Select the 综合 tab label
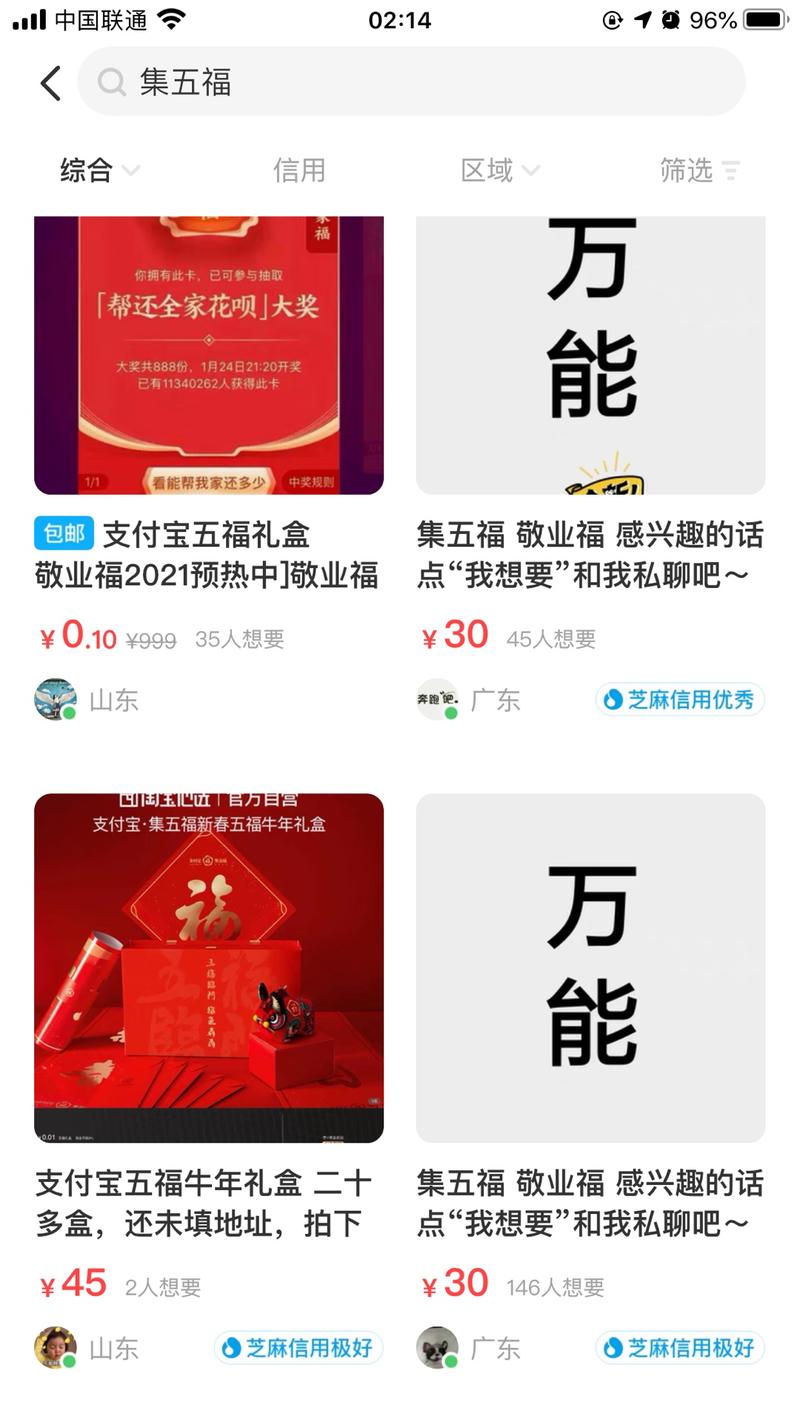 [86, 170]
